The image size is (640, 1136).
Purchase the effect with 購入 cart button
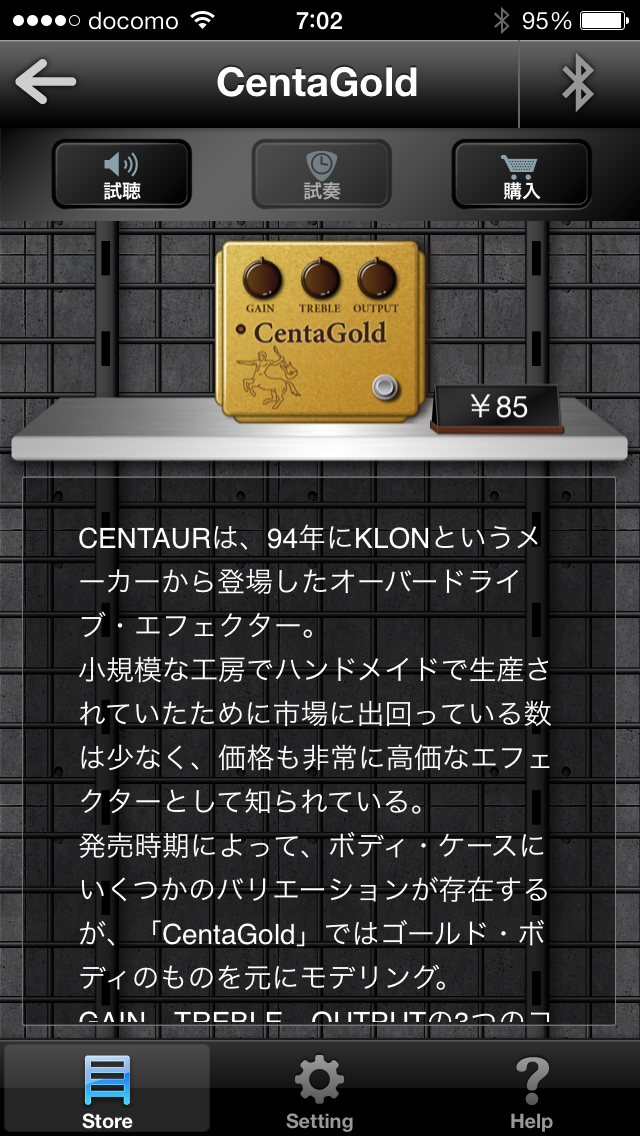521,174
